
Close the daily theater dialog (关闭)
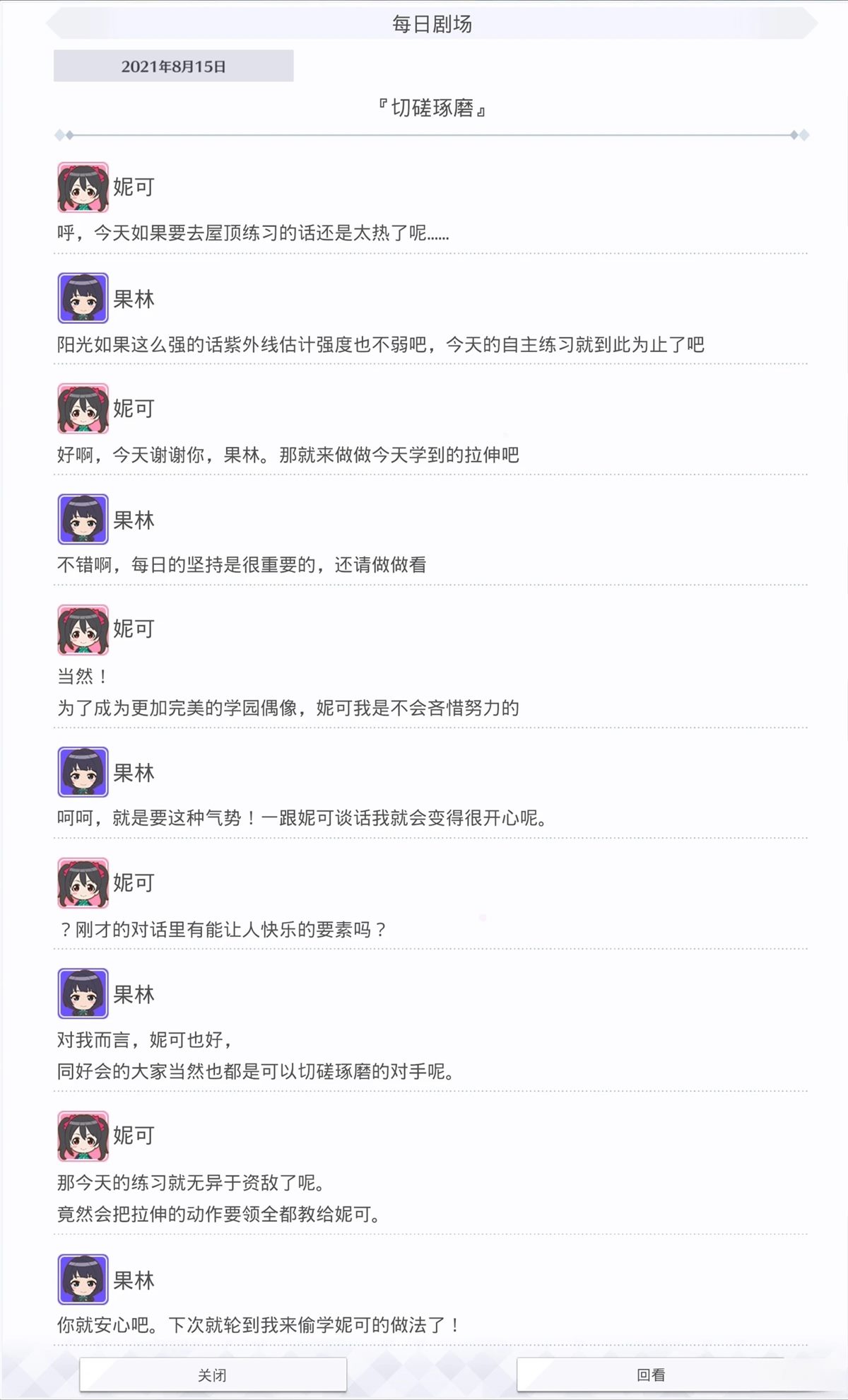pyautogui.click(x=213, y=1374)
